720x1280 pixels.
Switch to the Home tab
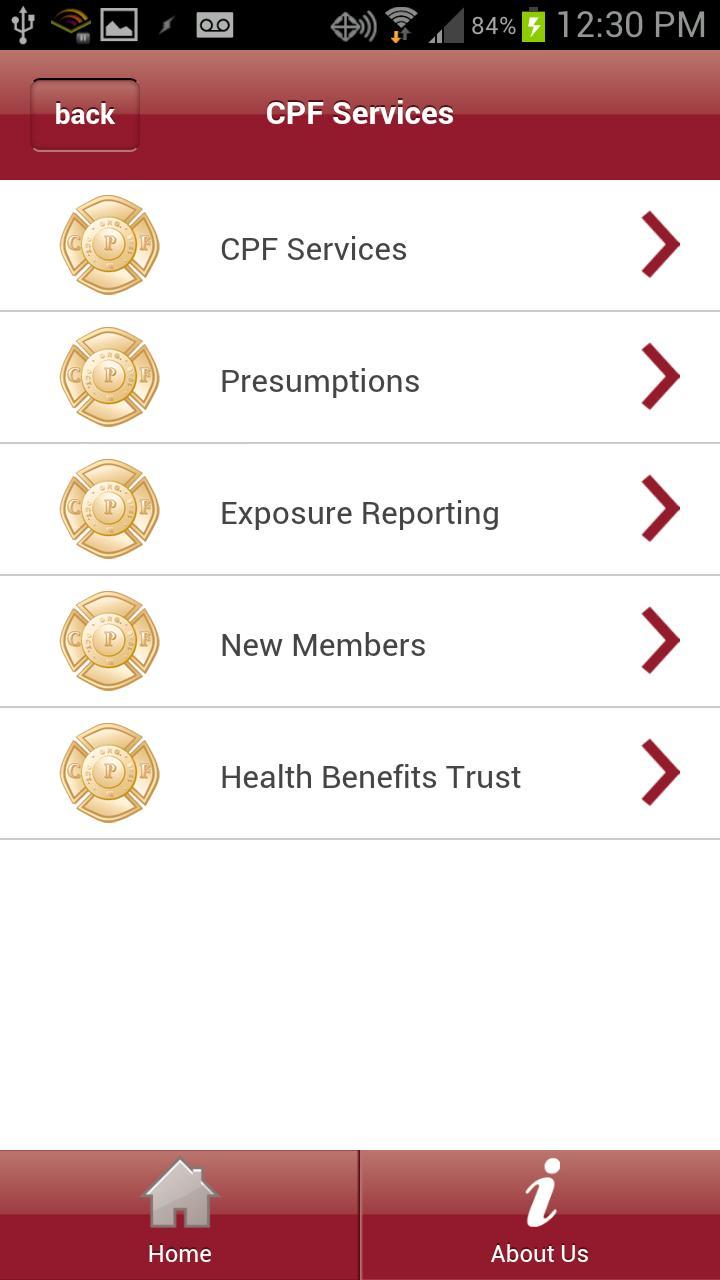pyautogui.click(x=179, y=1213)
